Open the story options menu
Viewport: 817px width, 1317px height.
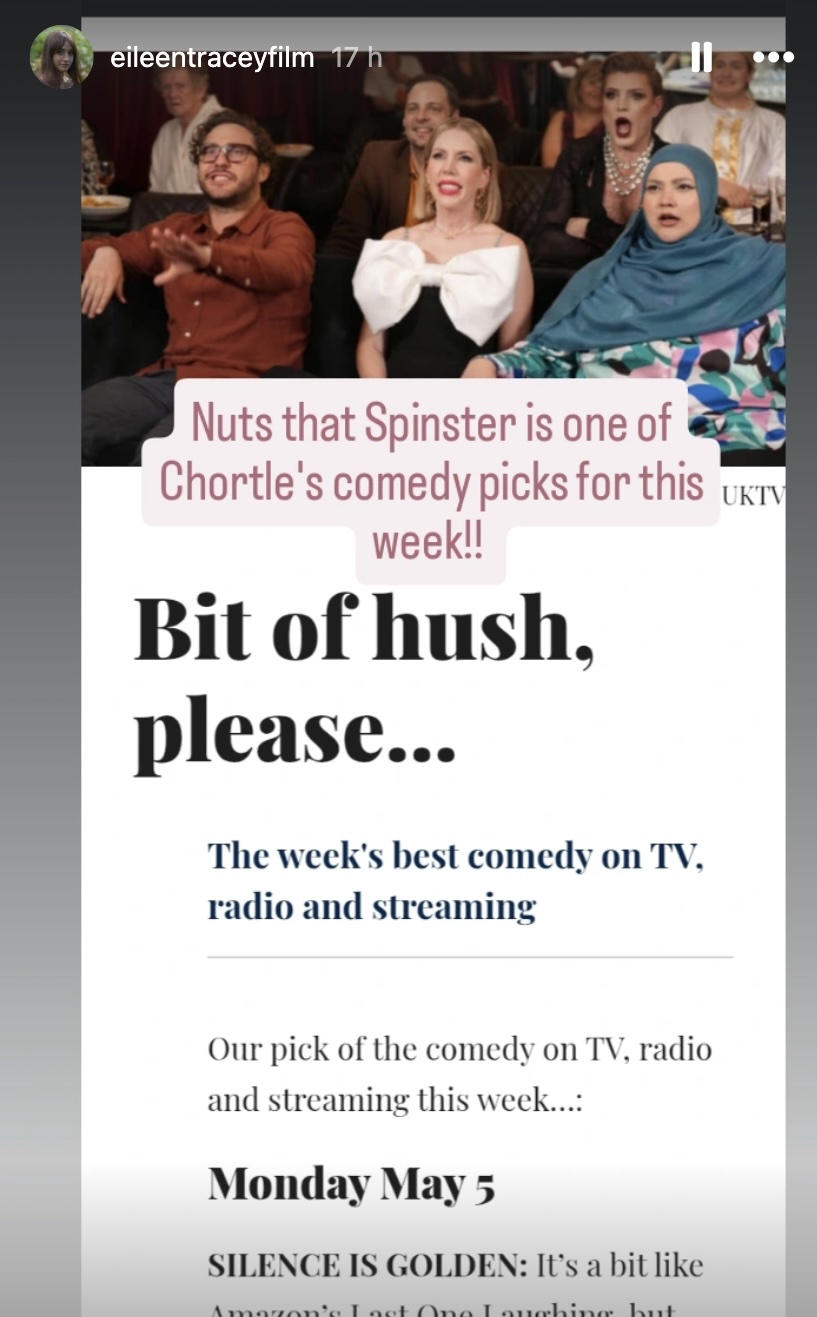(773, 58)
